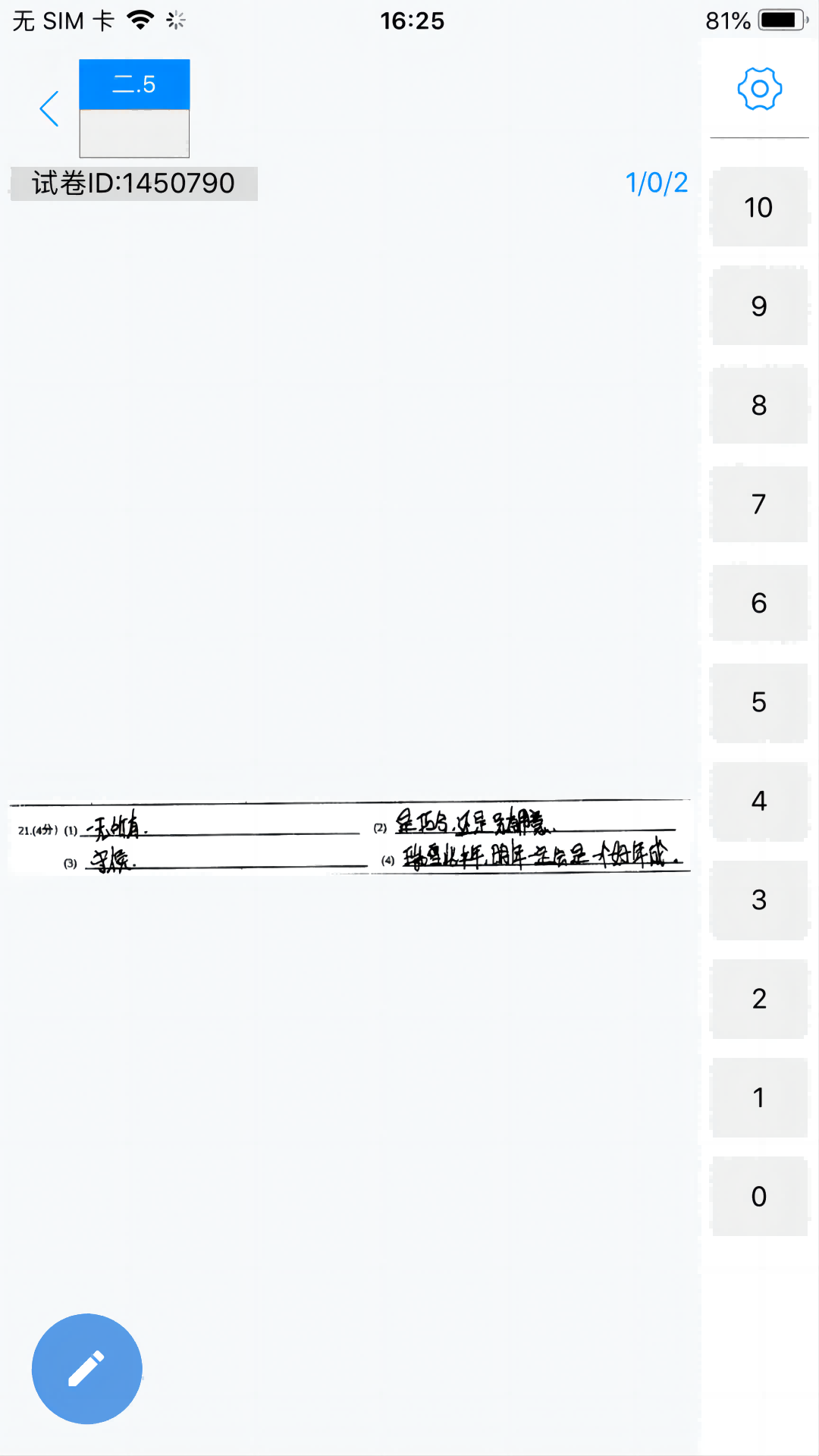The height and width of the screenshot is (1456, 819).
Task: Tap the pencil edit floating button
Action: pos(87,1369)
